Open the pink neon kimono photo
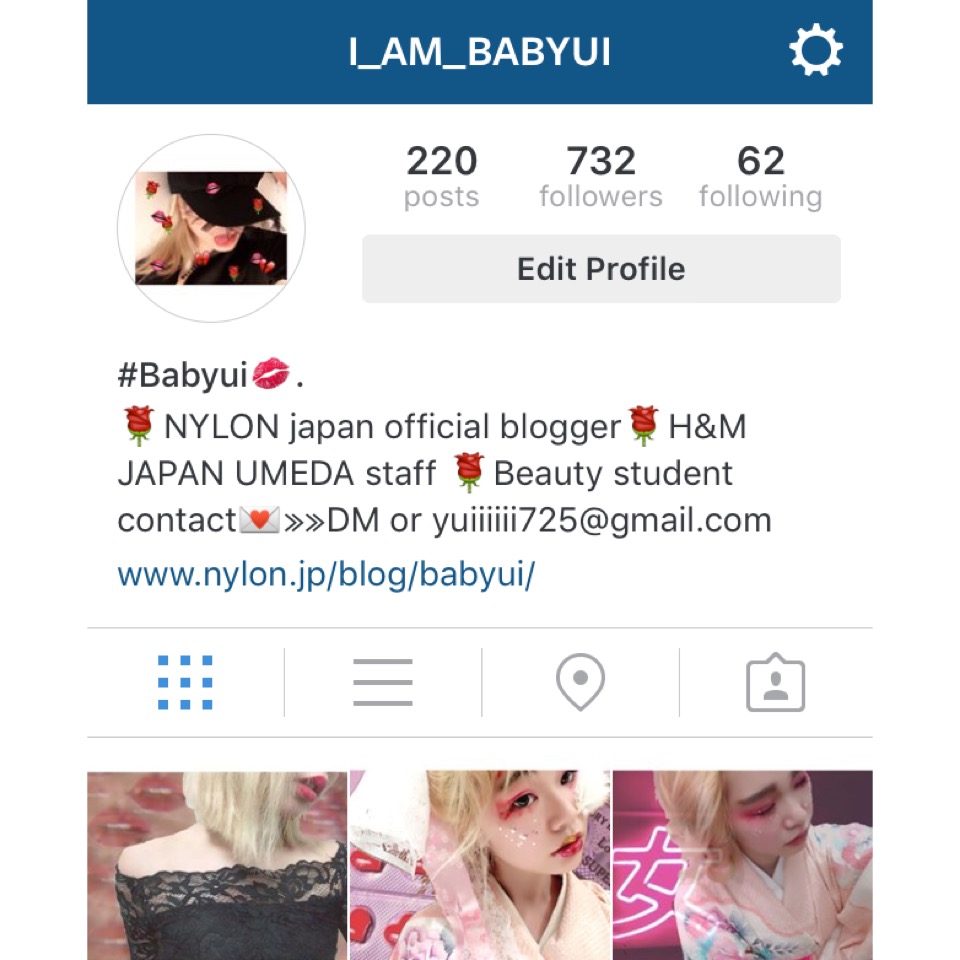960x960 pixels. (742, 865)
